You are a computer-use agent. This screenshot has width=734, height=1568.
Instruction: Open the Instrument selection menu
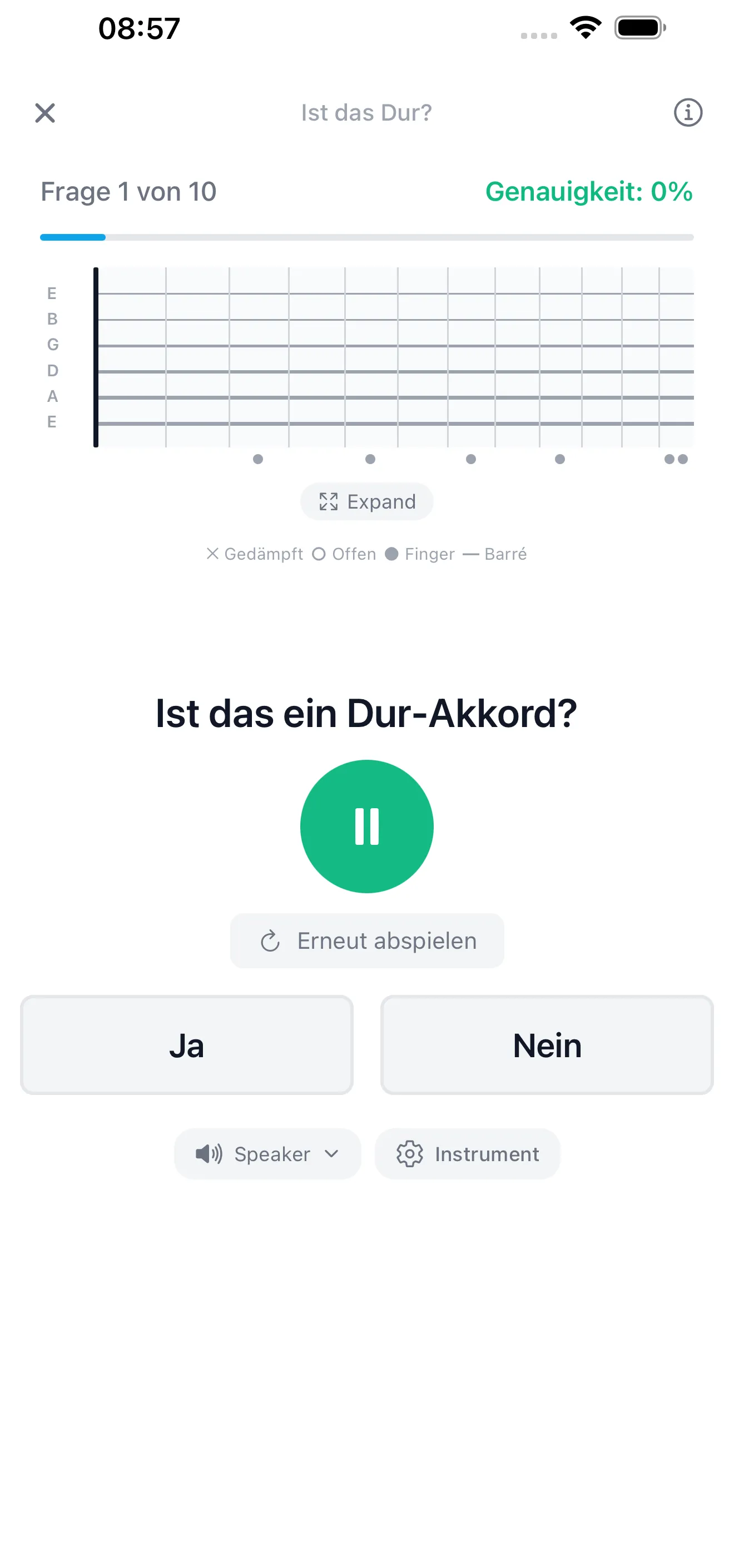467,1153
